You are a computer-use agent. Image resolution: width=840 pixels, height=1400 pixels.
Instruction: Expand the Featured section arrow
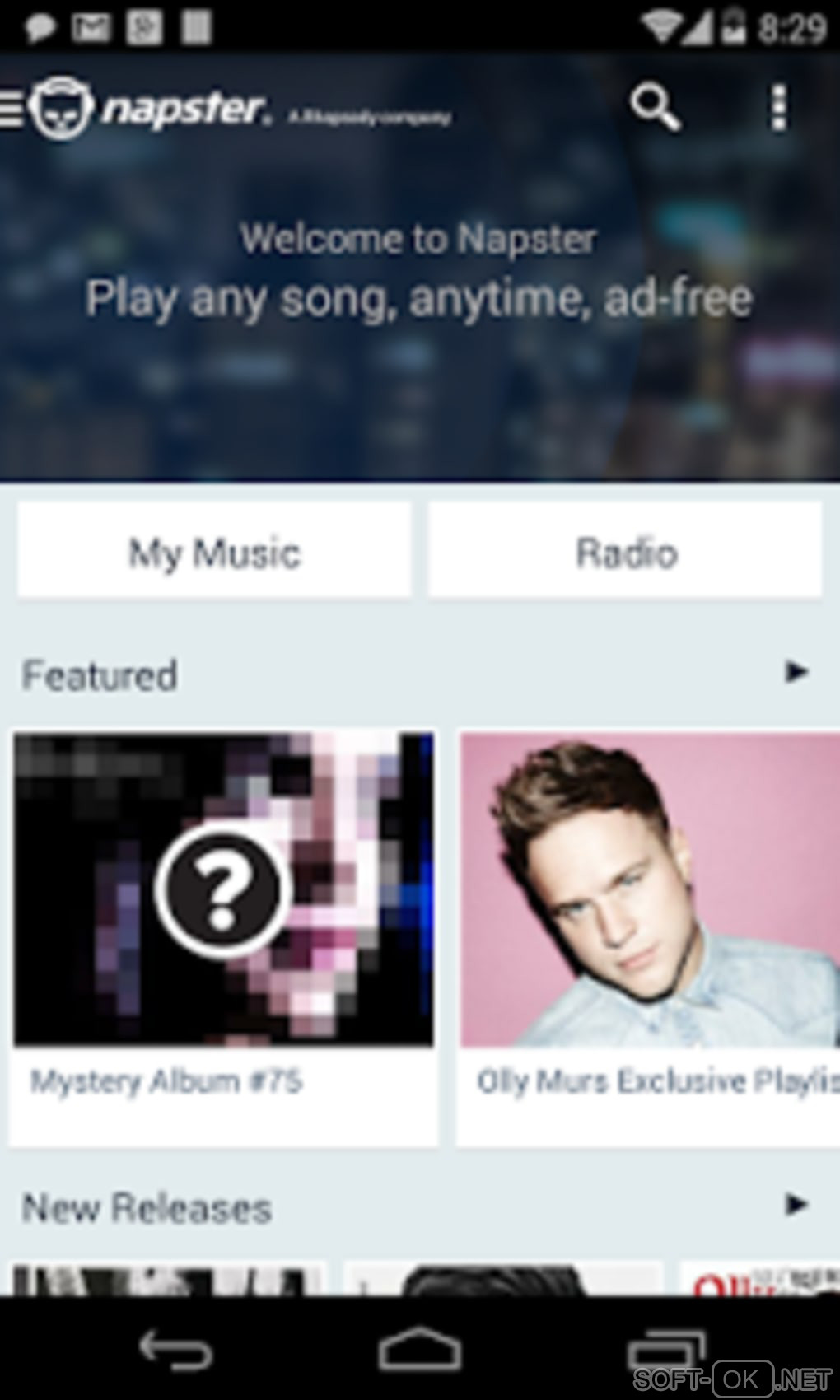796,673
